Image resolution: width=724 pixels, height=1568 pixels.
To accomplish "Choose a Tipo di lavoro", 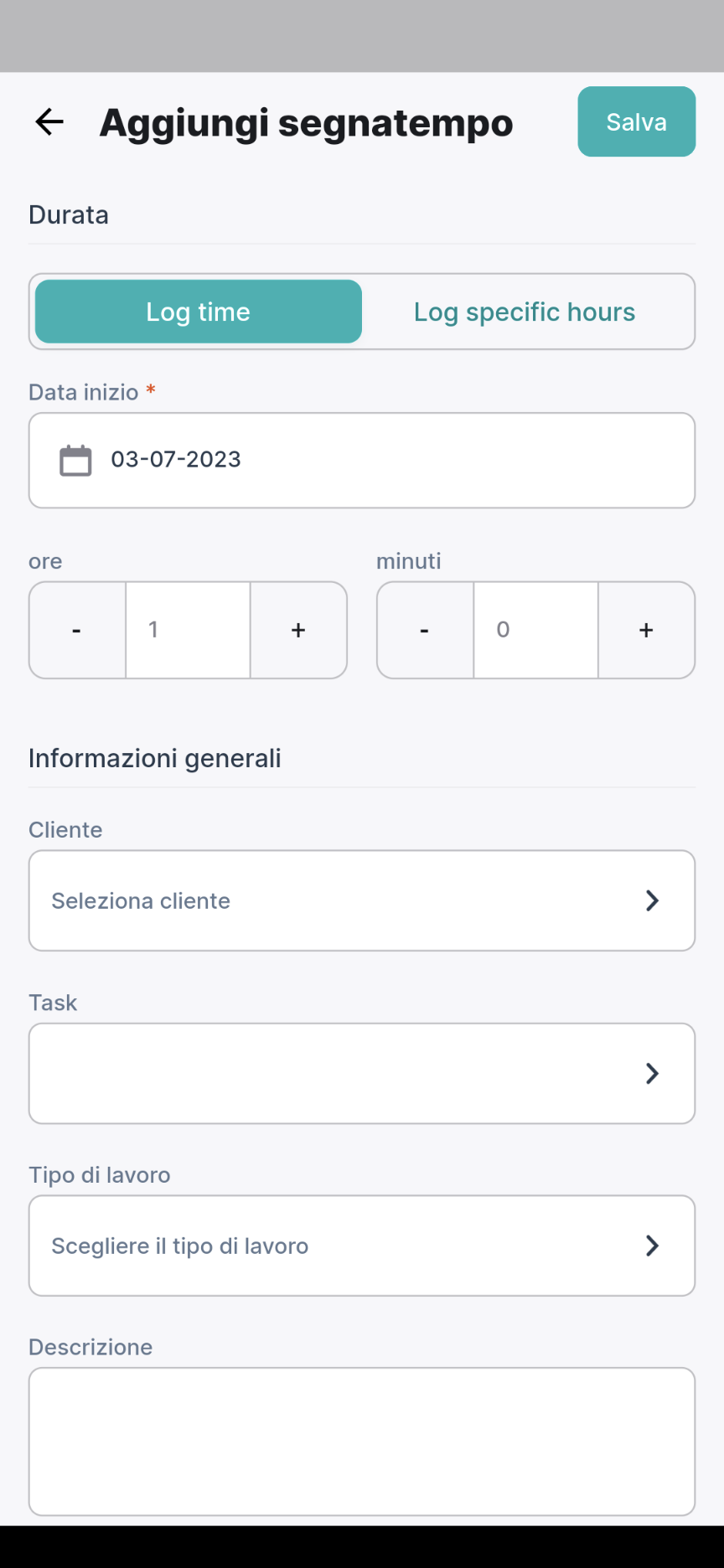I will coord(362,1246).
